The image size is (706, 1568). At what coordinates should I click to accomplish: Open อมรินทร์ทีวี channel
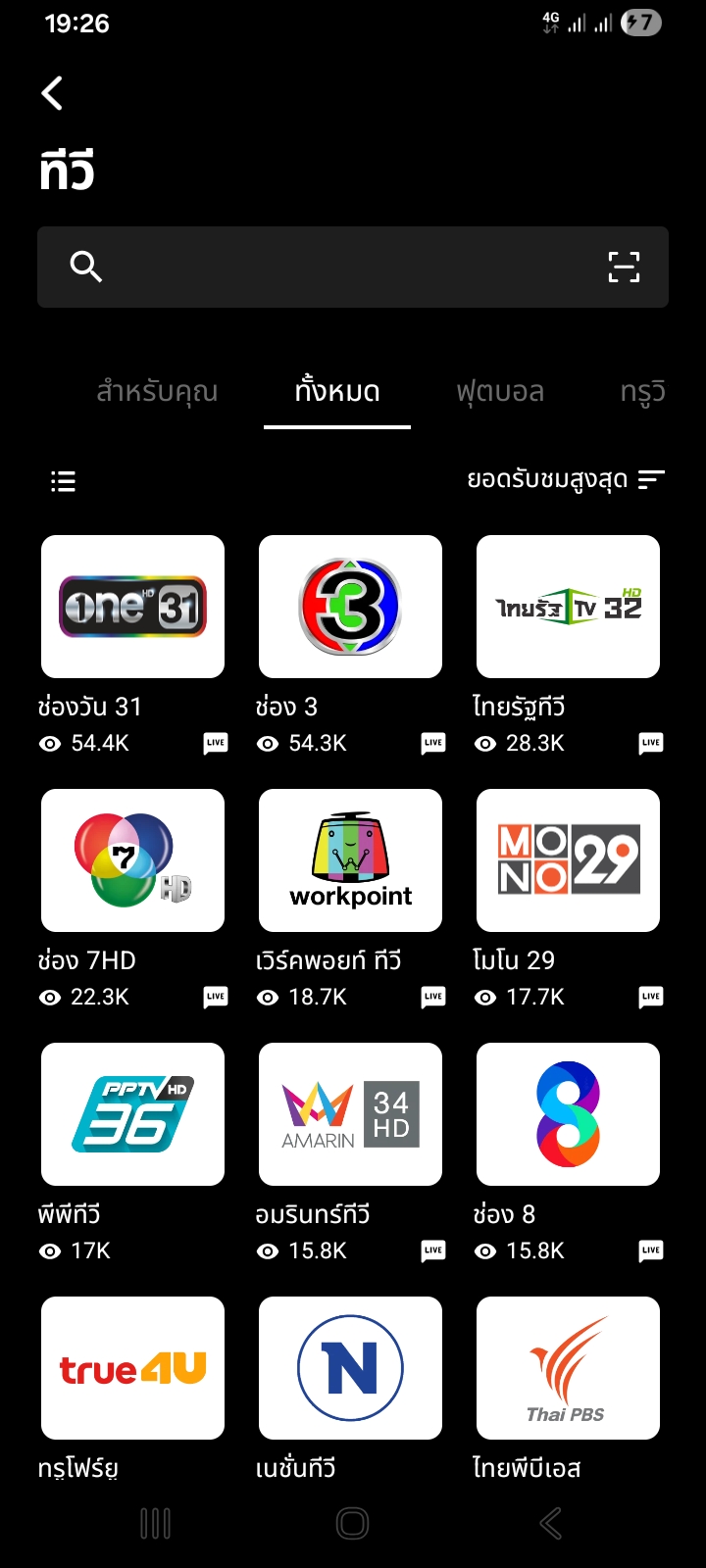(x=350, y=1114)
